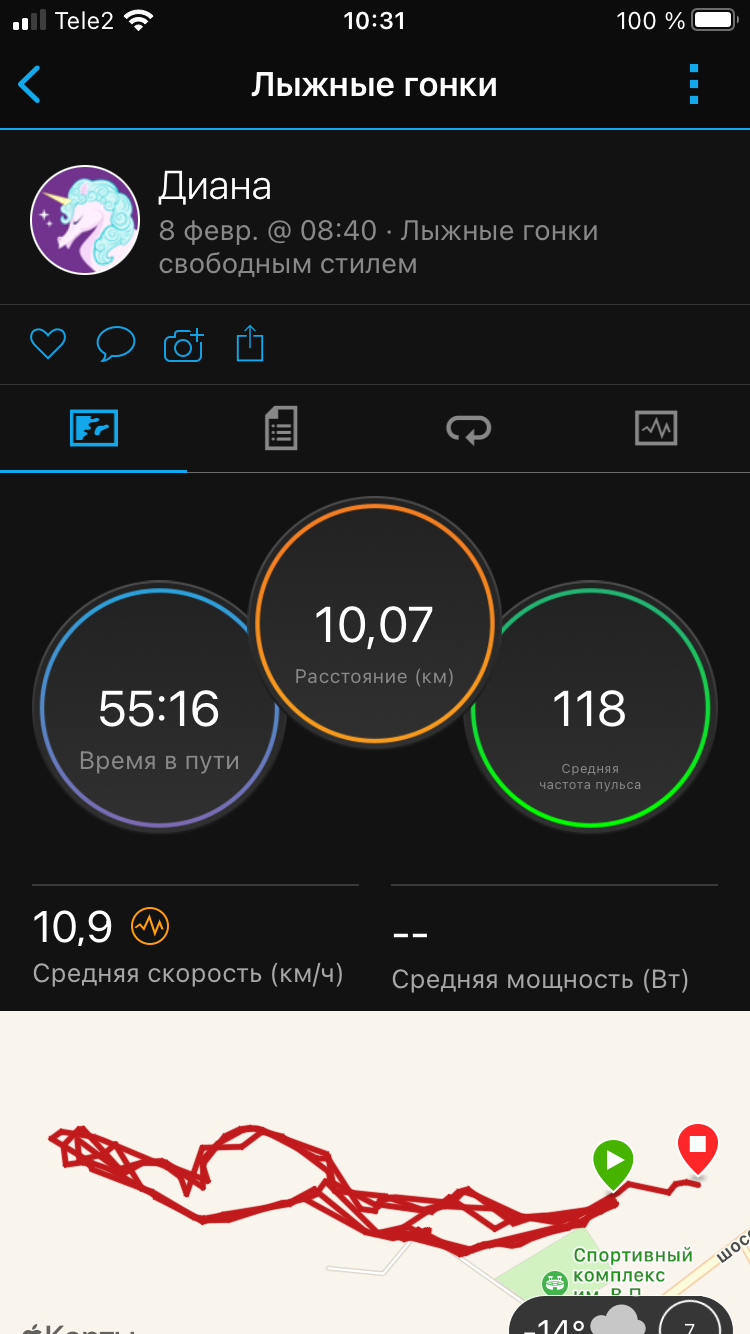Tap the average speed graph icon
The height and width of the screenshot is (1334, 750).
click(150, 927)
